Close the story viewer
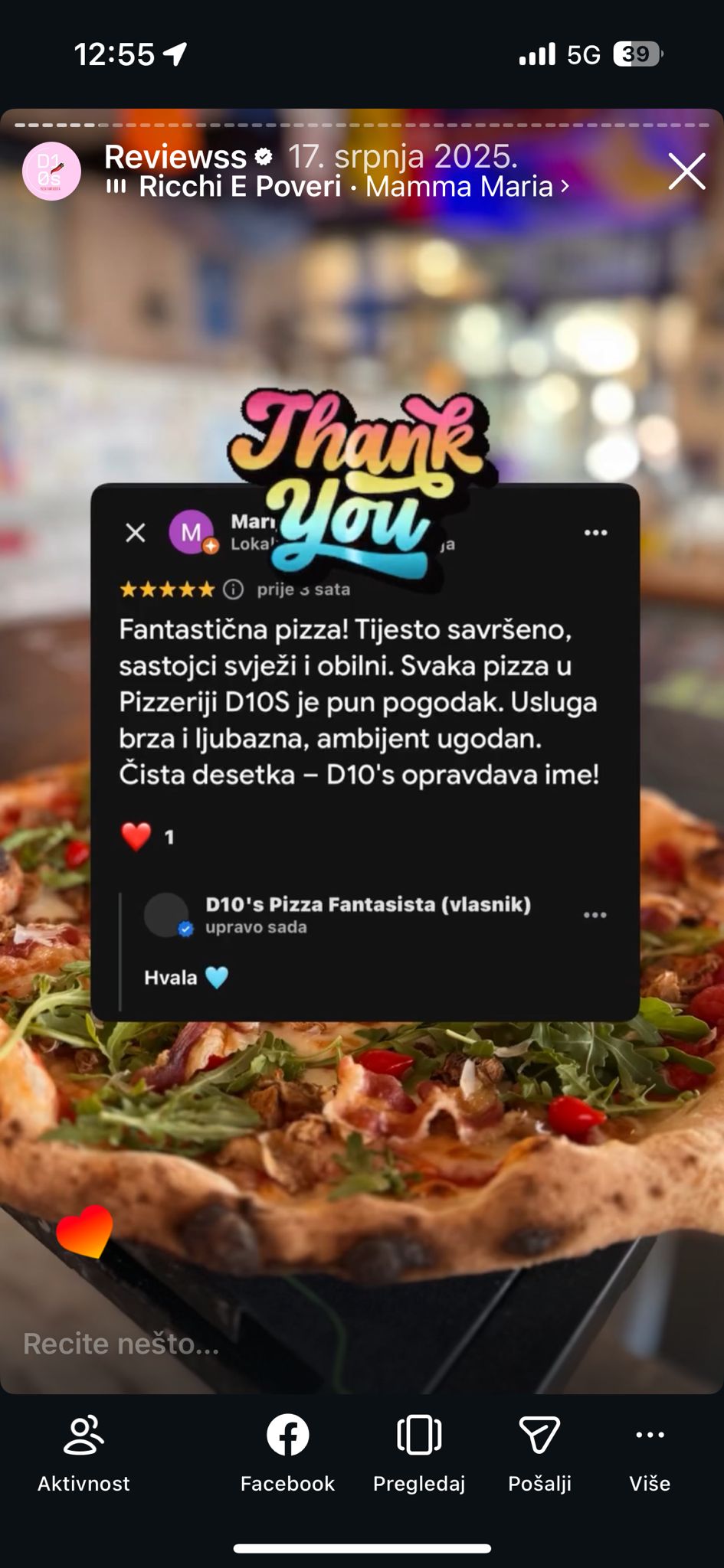724x1568 pixels. (x=686, y=171)
